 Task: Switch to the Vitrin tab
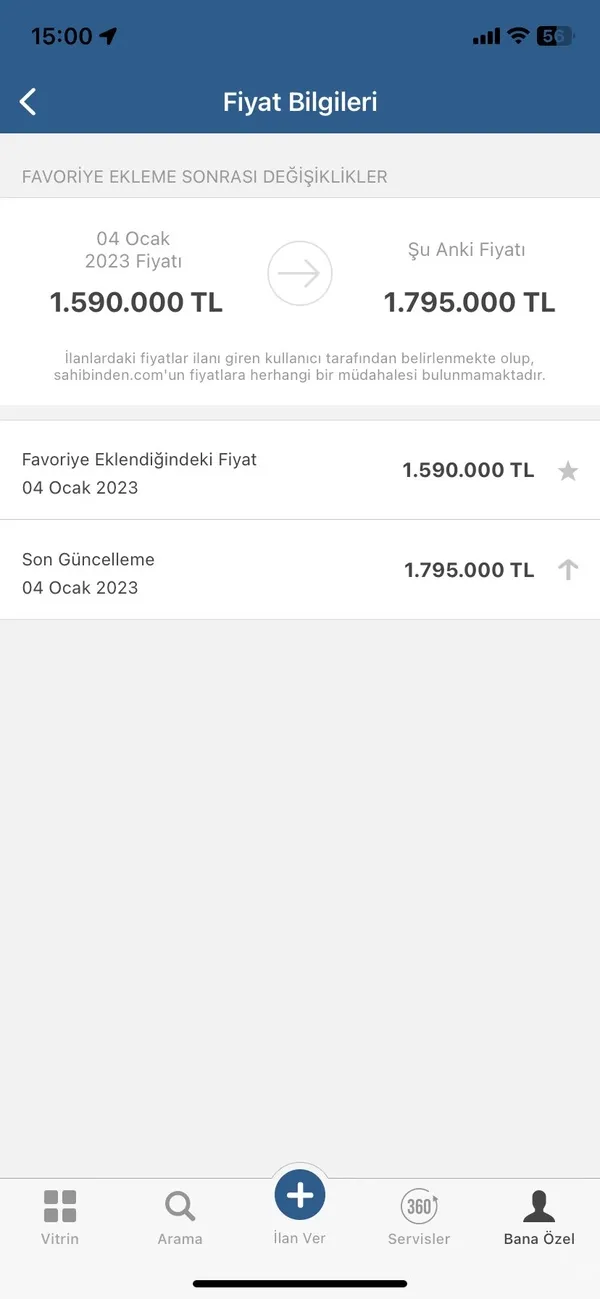pyautogui.click(x=60, y=1216)
